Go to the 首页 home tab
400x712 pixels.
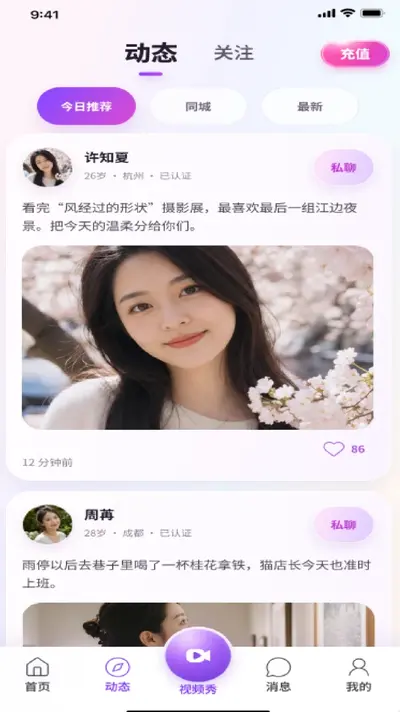[x=37, y=674]
